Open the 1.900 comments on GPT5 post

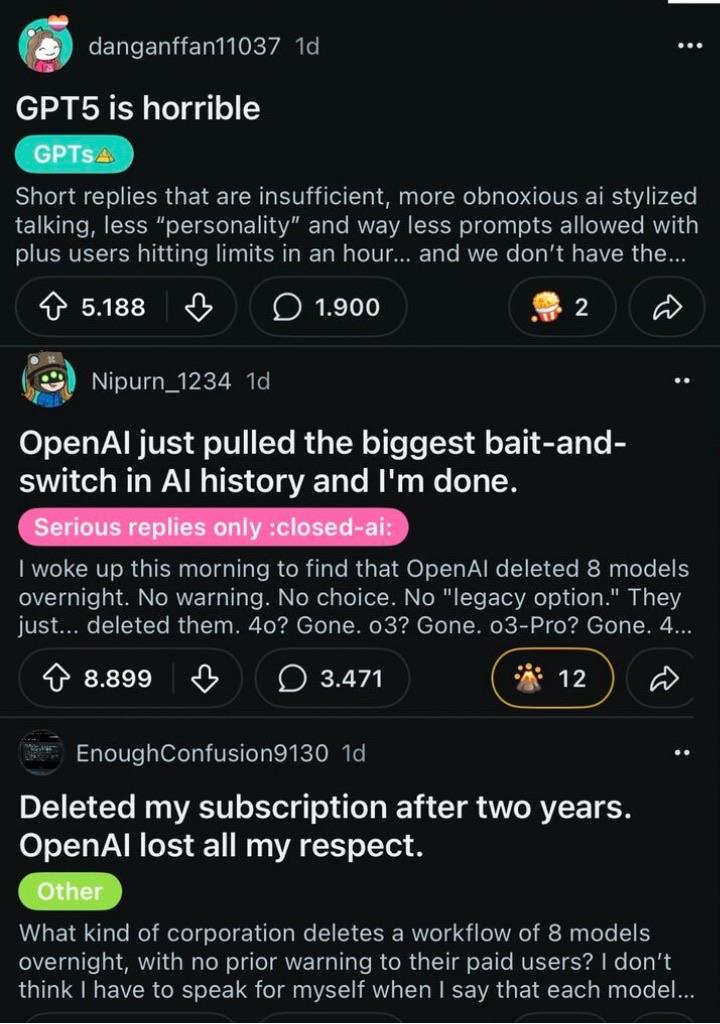[x=327, y=307]
